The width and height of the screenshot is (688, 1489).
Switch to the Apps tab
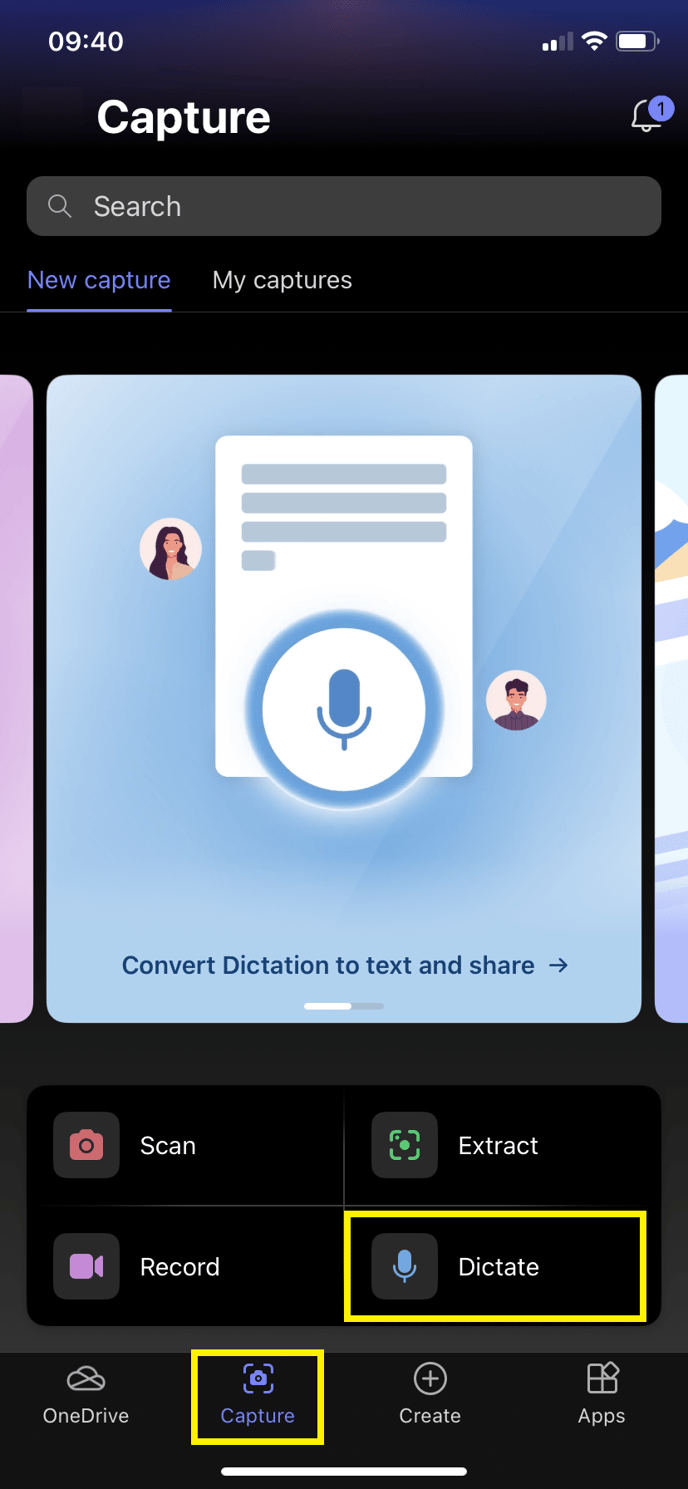click(x=601, y=1395)
